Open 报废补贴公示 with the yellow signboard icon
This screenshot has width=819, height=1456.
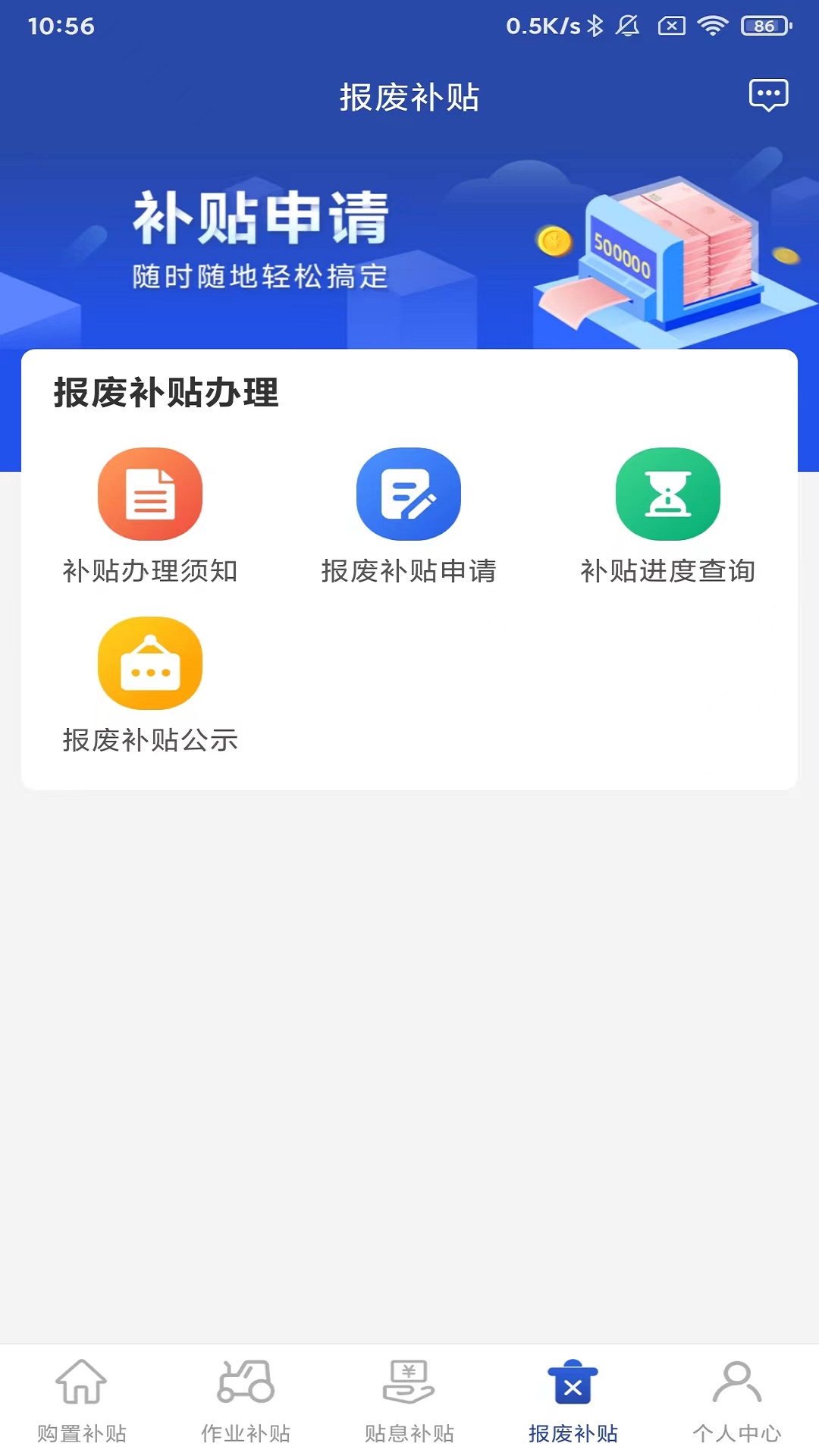pos(149,663)
